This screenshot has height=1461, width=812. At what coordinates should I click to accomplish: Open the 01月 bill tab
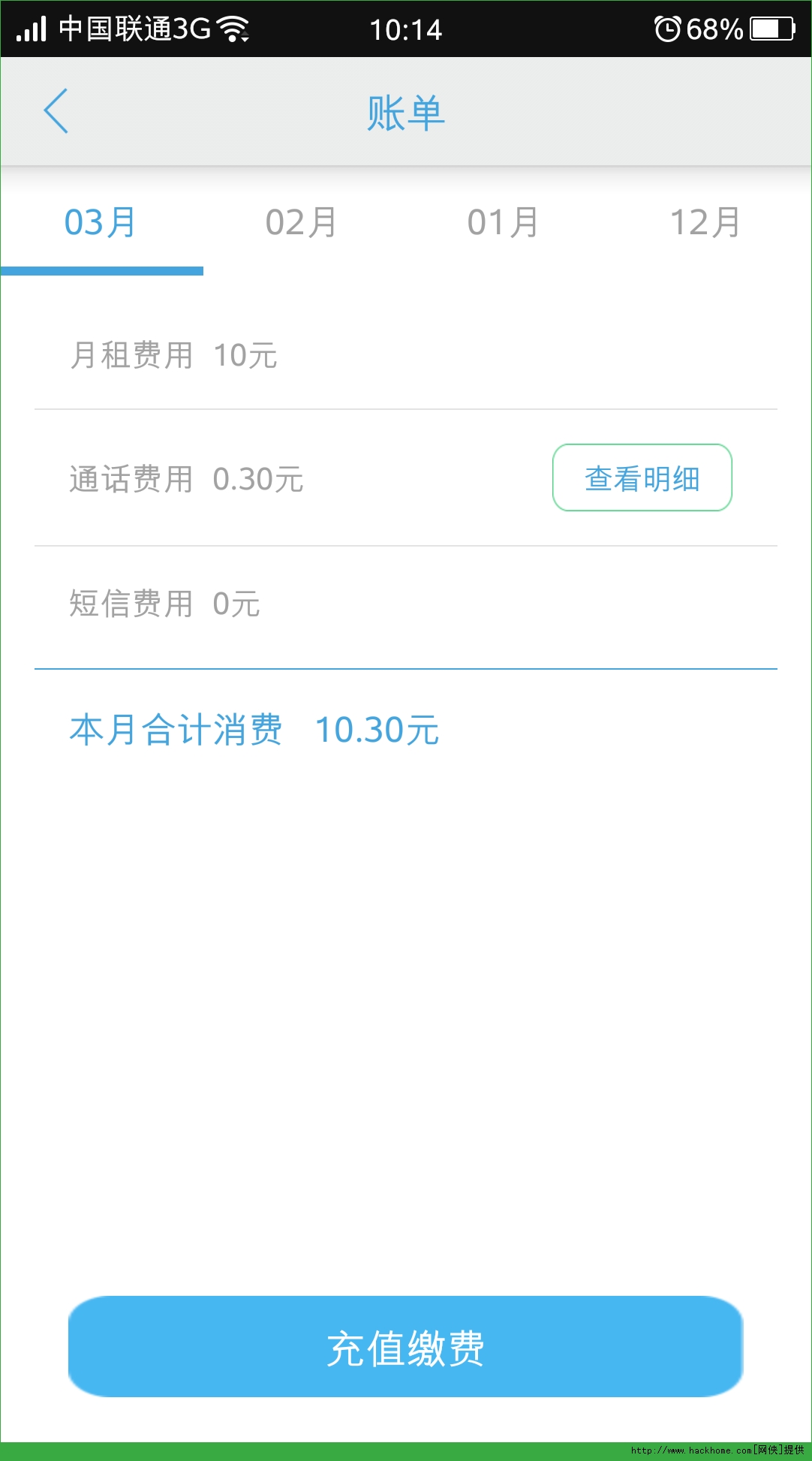click(x=504, y=223)
